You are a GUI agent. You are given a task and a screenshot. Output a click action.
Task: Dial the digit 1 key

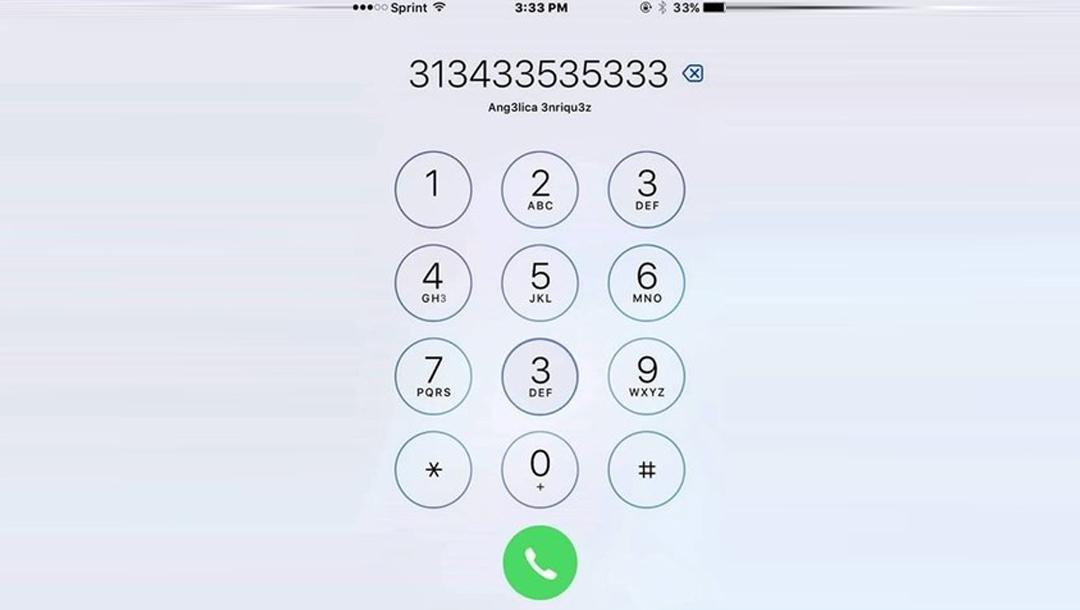pyautogui.click(x=433, y=189)
